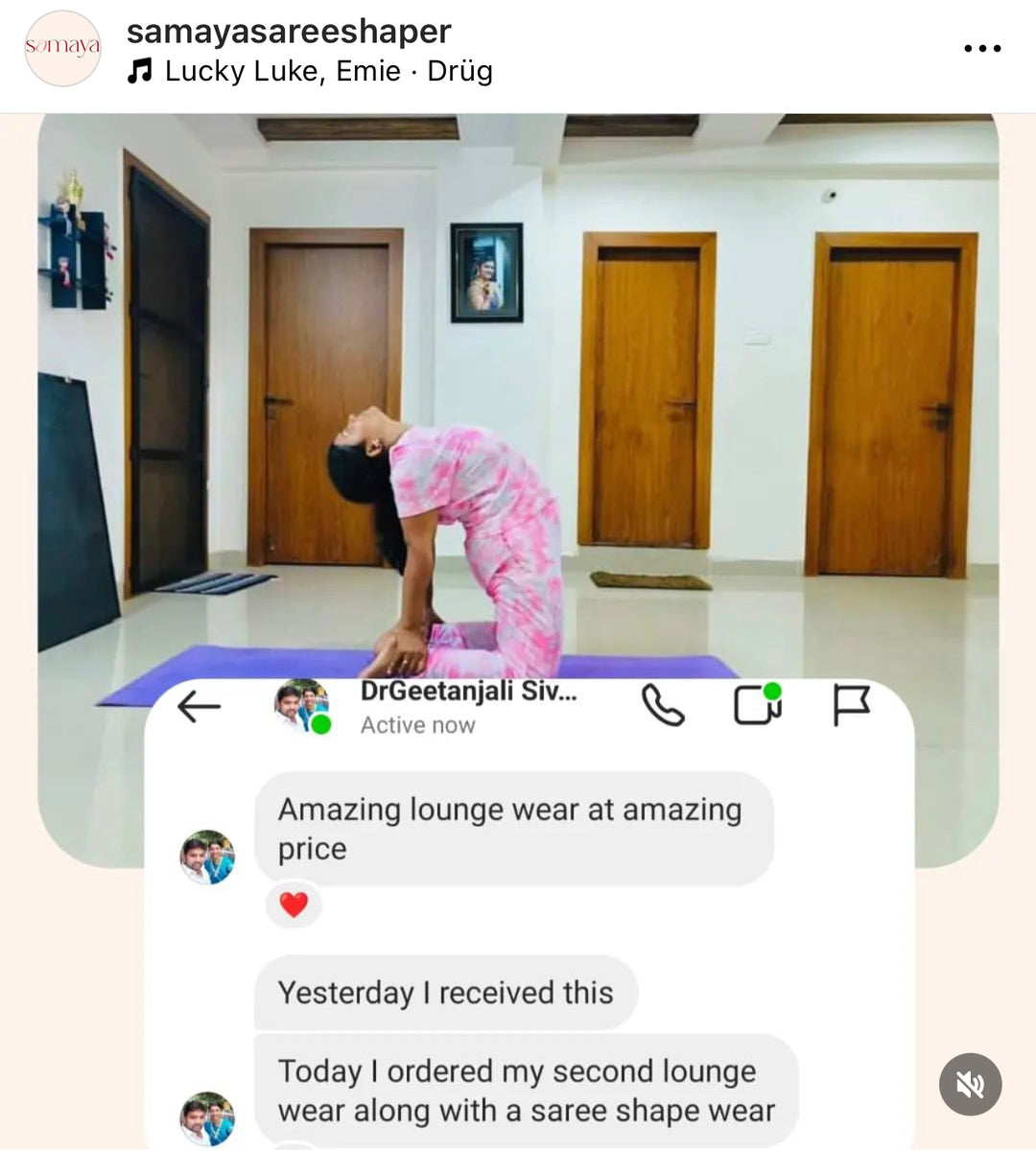Open the post's three-dot overflow menu
The image size is (1036, 1153).
pyautogui.click(x=982, y=48)
